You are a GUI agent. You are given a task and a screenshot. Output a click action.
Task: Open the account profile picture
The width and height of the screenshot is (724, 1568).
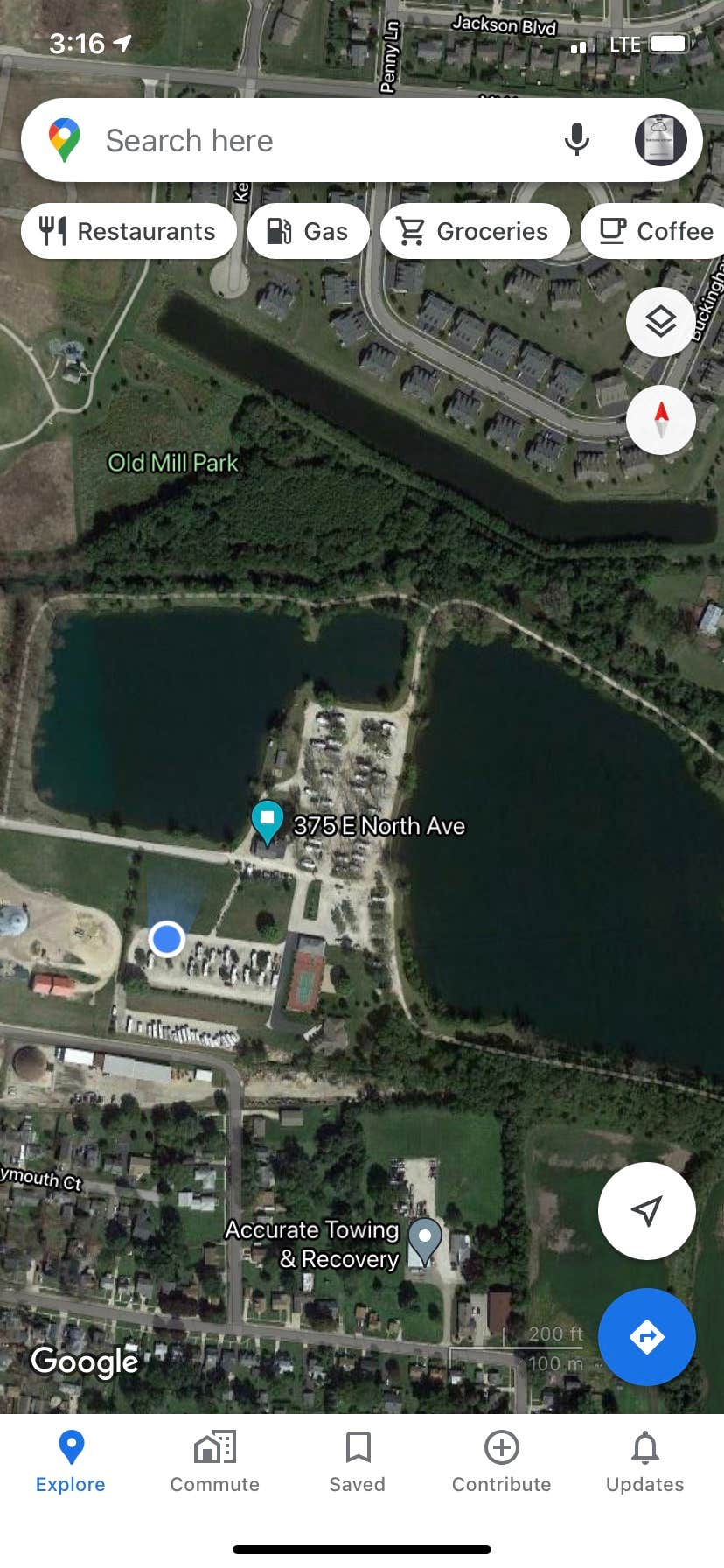[x=660, y=140]
